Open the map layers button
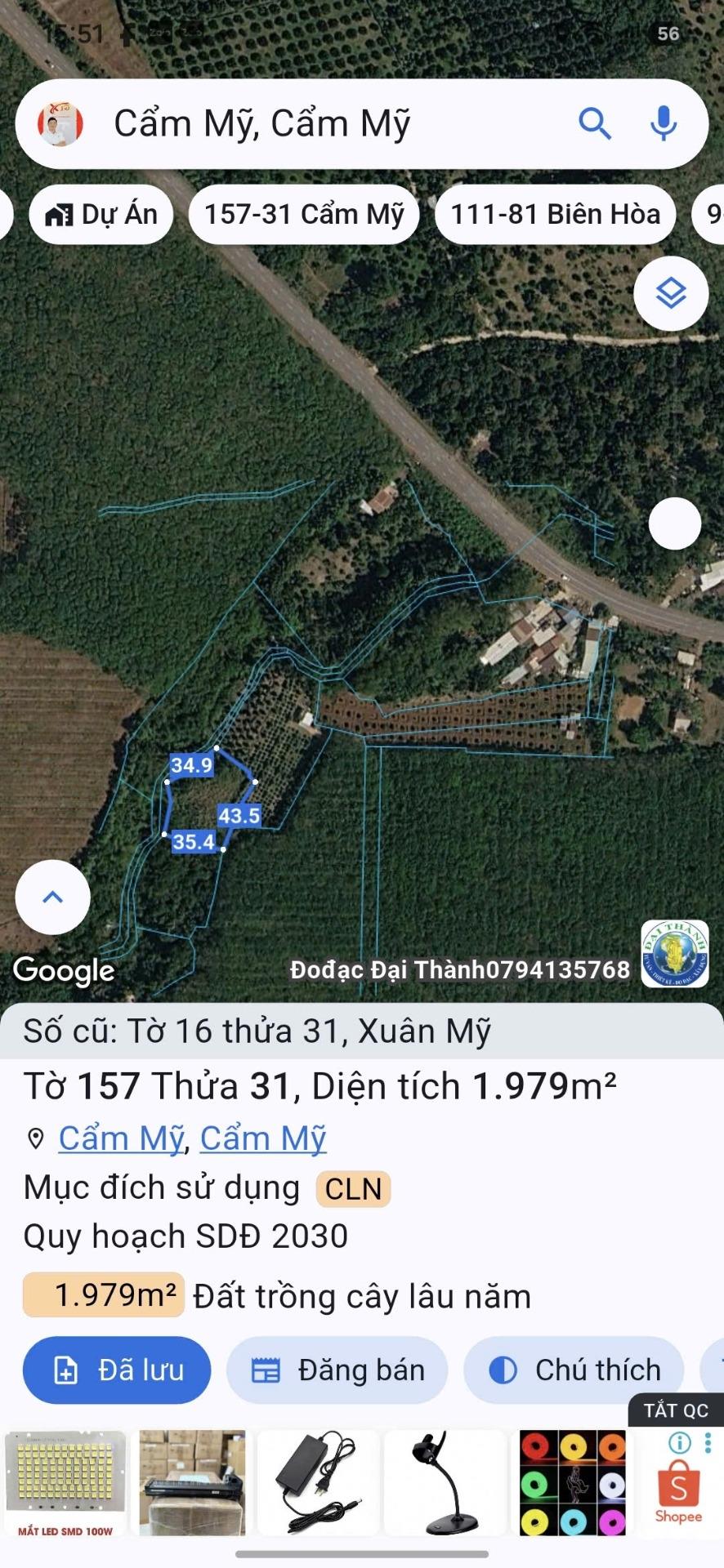This screenshot has height=1568, width=724. (x=672, y=293)
